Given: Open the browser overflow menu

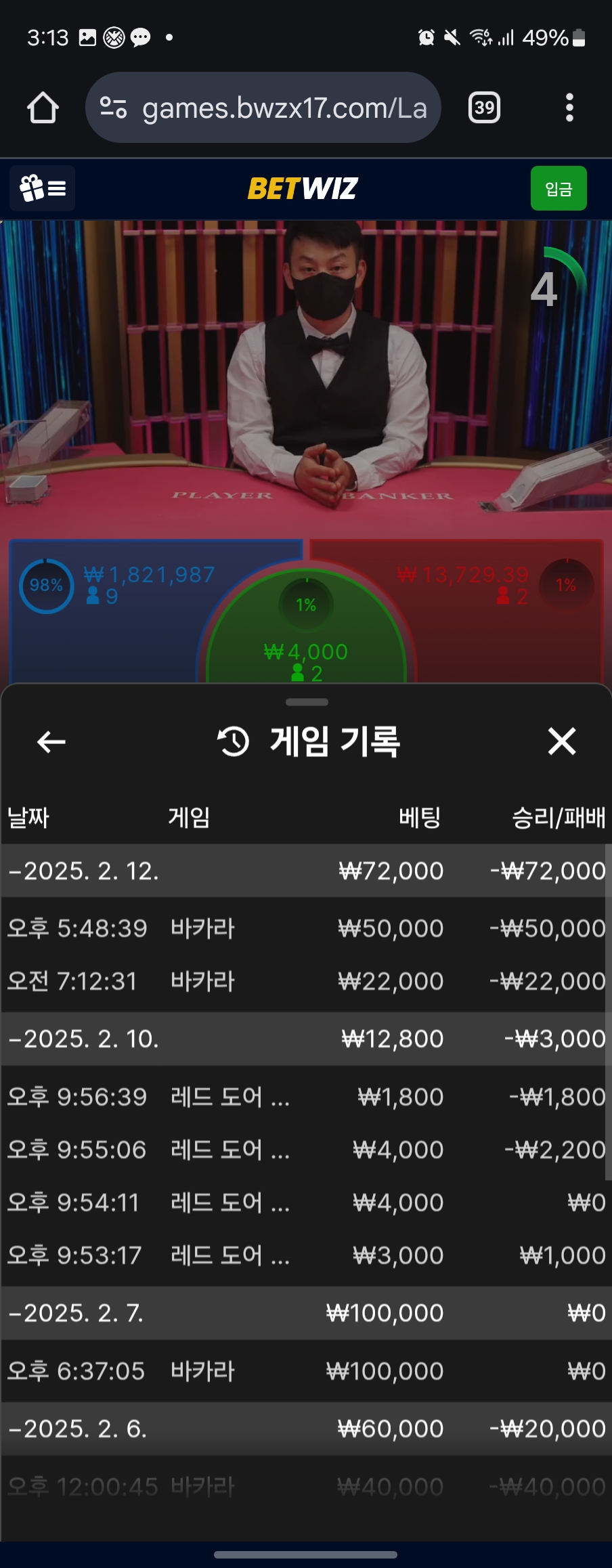Looking at the screenshot, I should pos(569,108).
